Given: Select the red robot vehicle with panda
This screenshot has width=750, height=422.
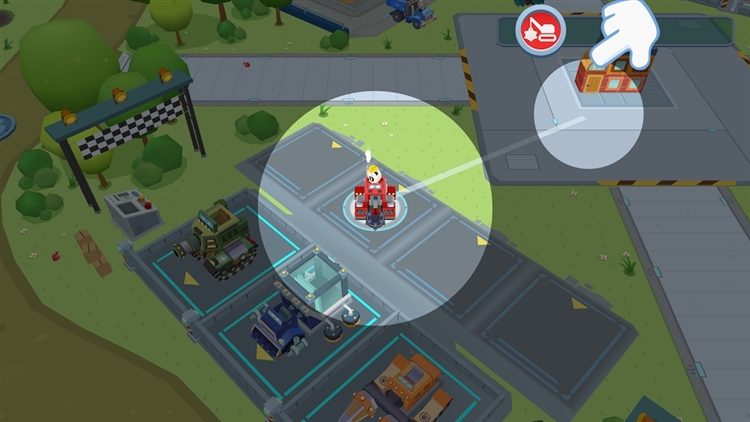Looking at the screenshot, I should (x=375, y=197).
